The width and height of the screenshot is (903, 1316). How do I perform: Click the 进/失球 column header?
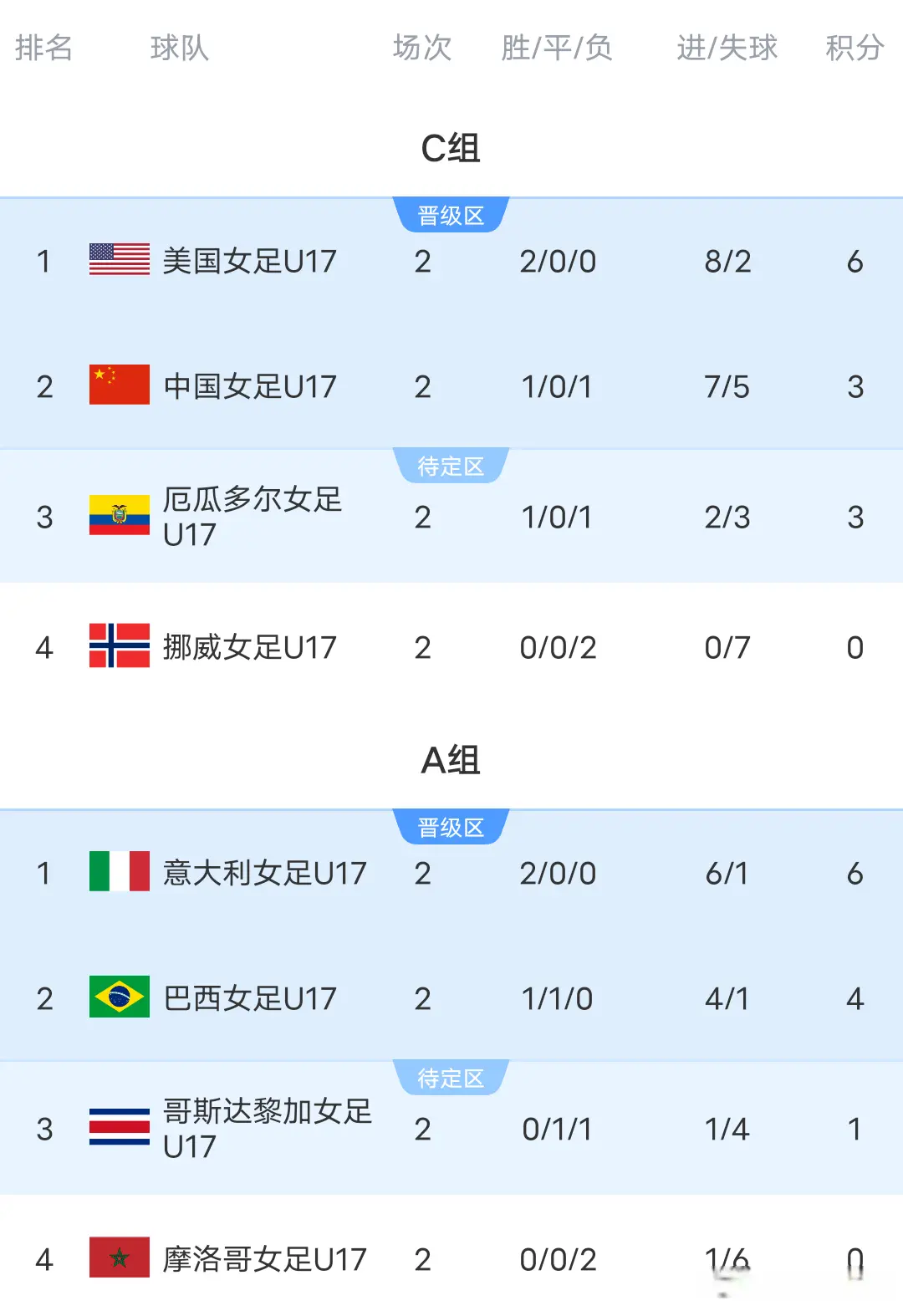[x=726, y=48]
